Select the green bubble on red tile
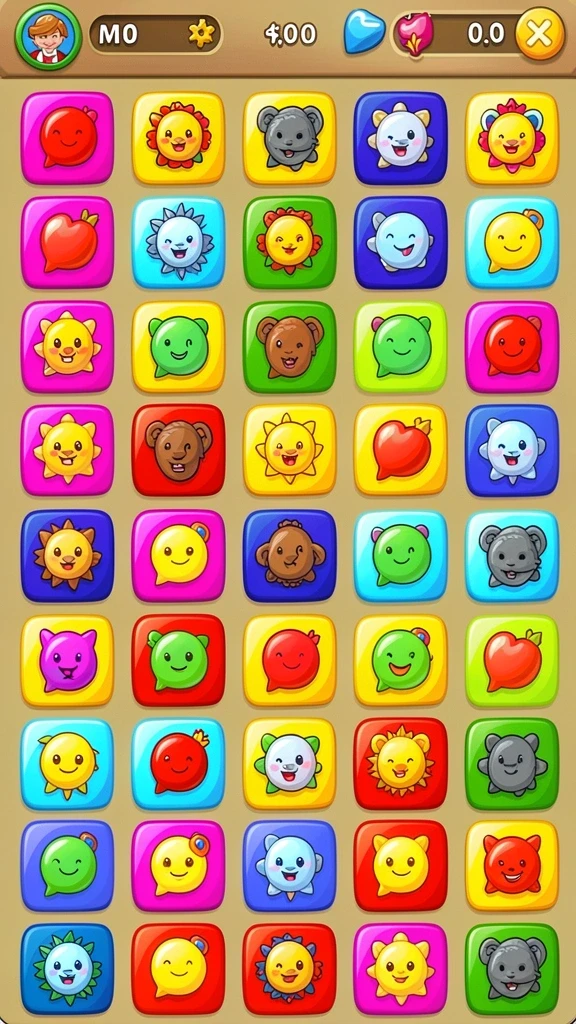Viewport: 576px width, 1024px height. tap(178, 660)
